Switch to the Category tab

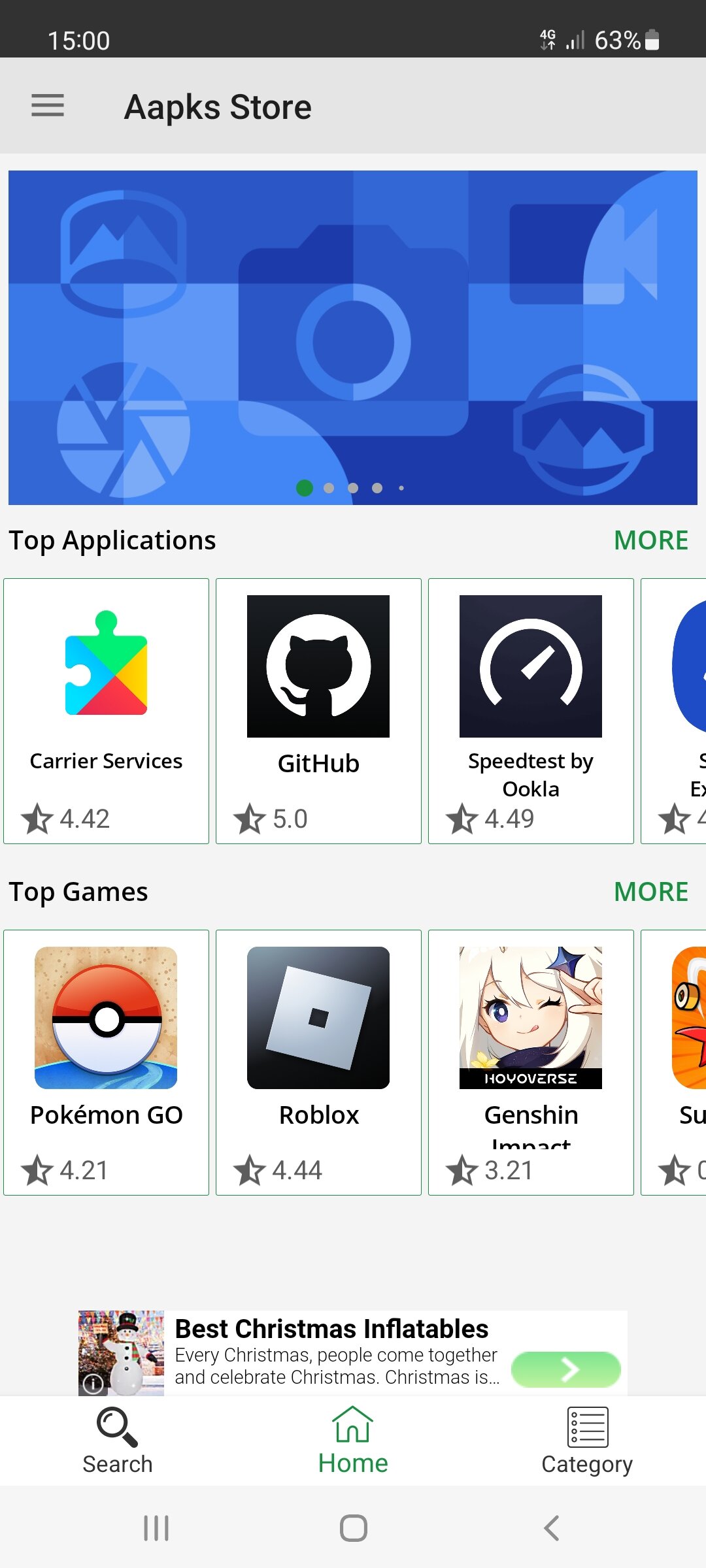[x=587, y=1440]
